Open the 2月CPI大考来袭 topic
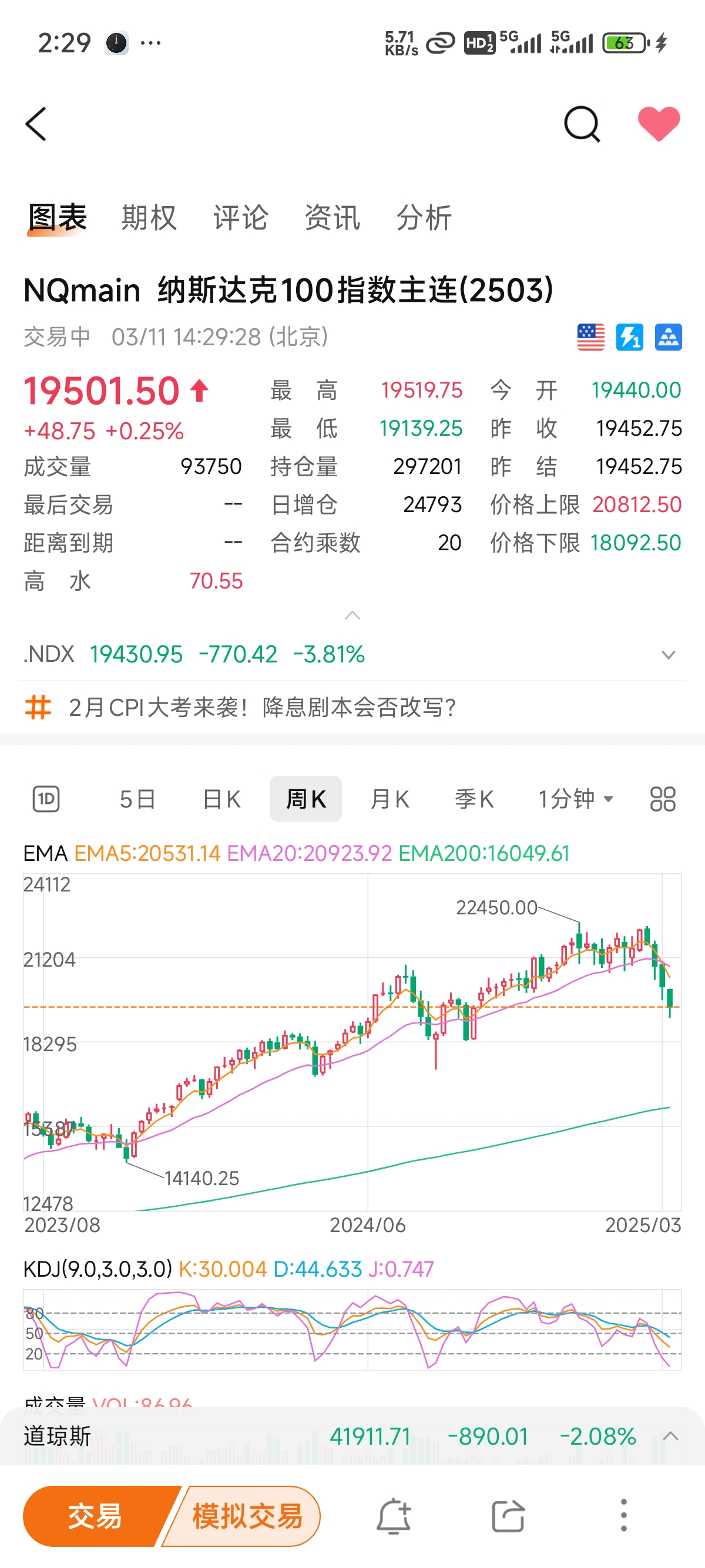 point(262,707)
